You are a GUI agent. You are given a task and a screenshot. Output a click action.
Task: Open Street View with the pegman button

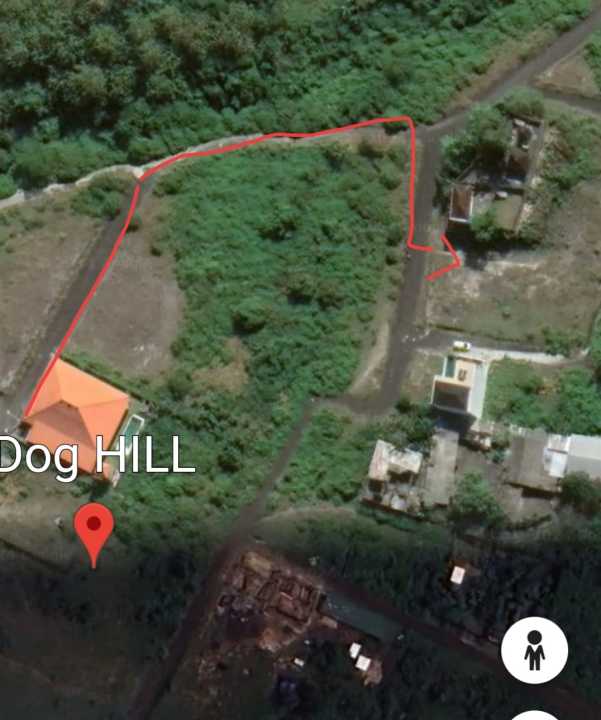pyautogui.click(x=534, y=650)
